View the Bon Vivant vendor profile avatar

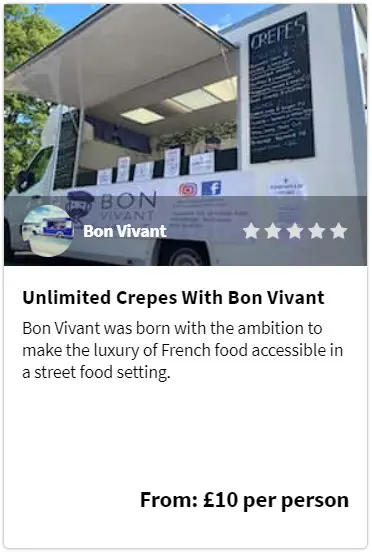tap(48, 231)
